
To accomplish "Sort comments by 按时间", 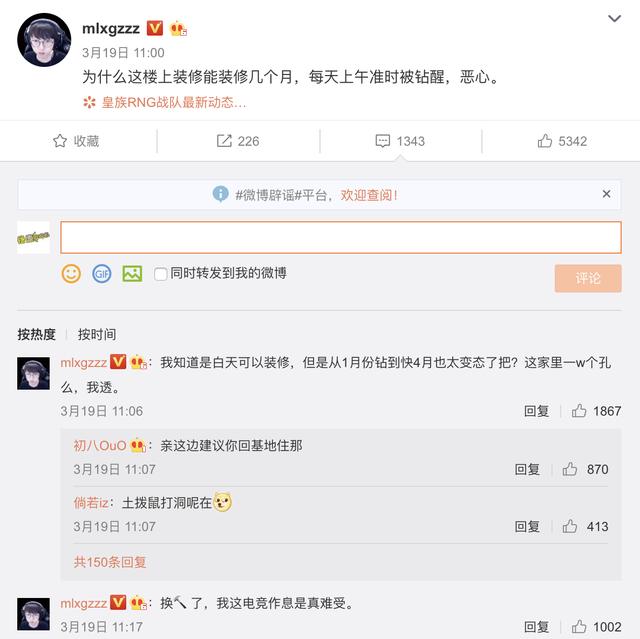I will click(97, 334).
